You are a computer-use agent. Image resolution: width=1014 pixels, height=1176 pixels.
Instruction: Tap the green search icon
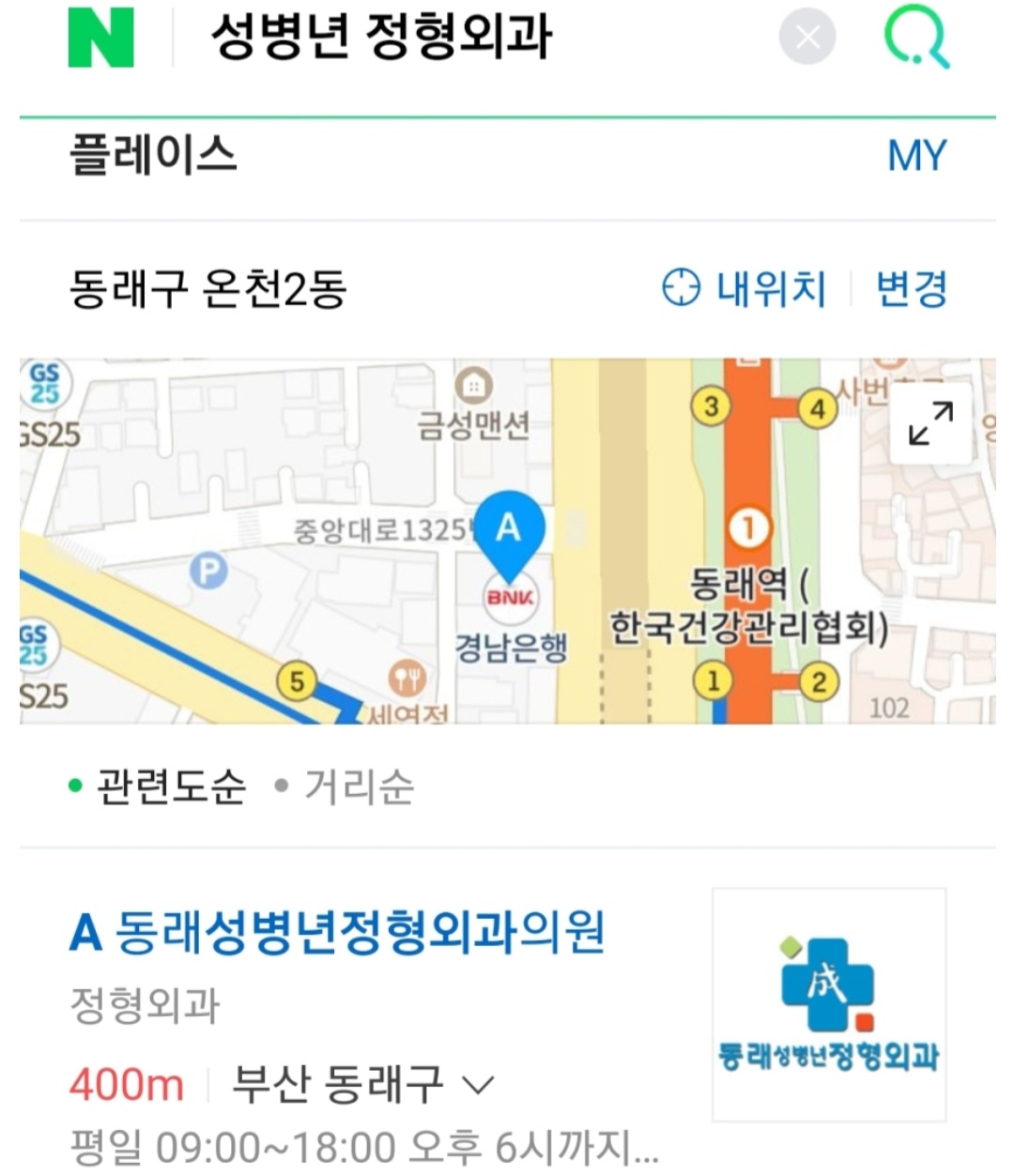tap(916, 39)
